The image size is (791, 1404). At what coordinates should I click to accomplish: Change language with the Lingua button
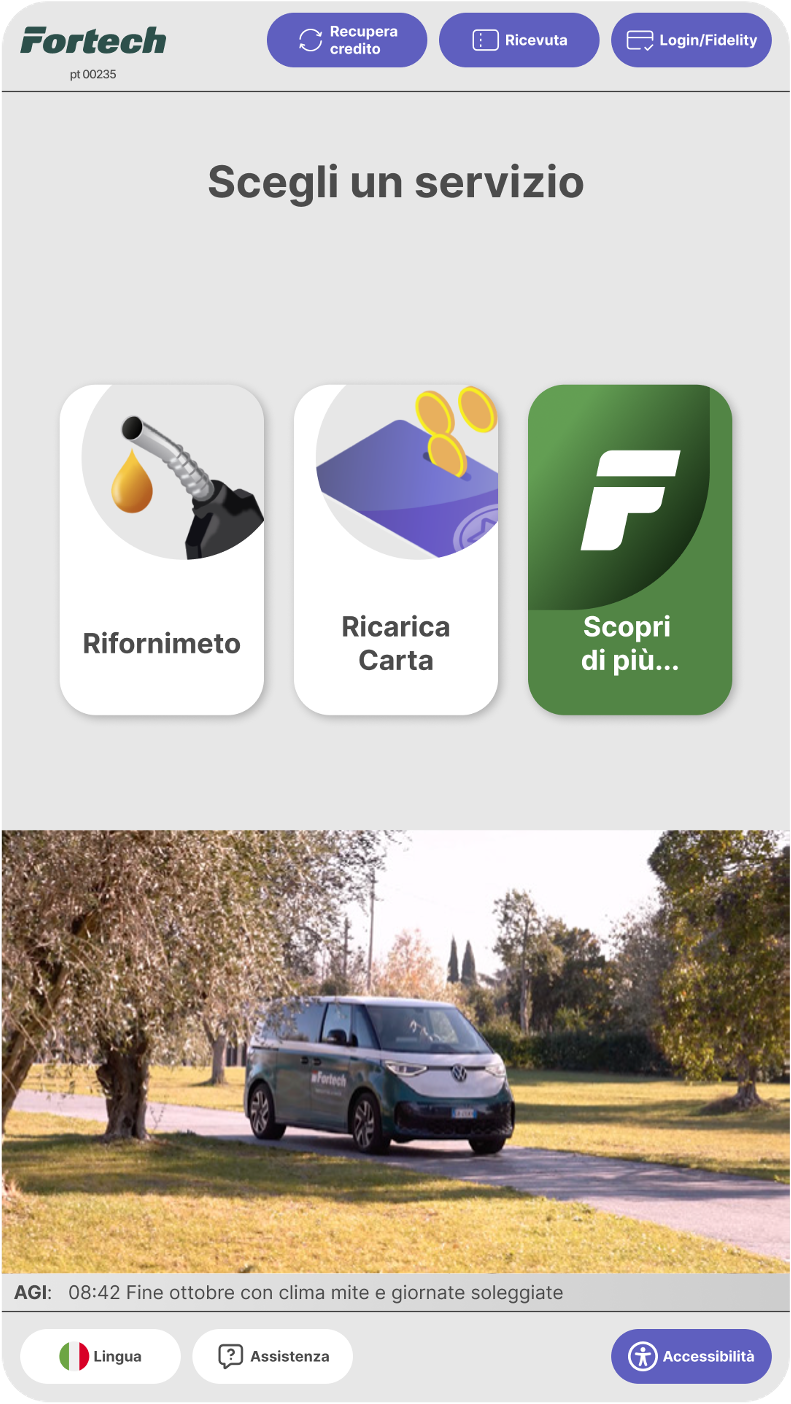click(100, 1356)
